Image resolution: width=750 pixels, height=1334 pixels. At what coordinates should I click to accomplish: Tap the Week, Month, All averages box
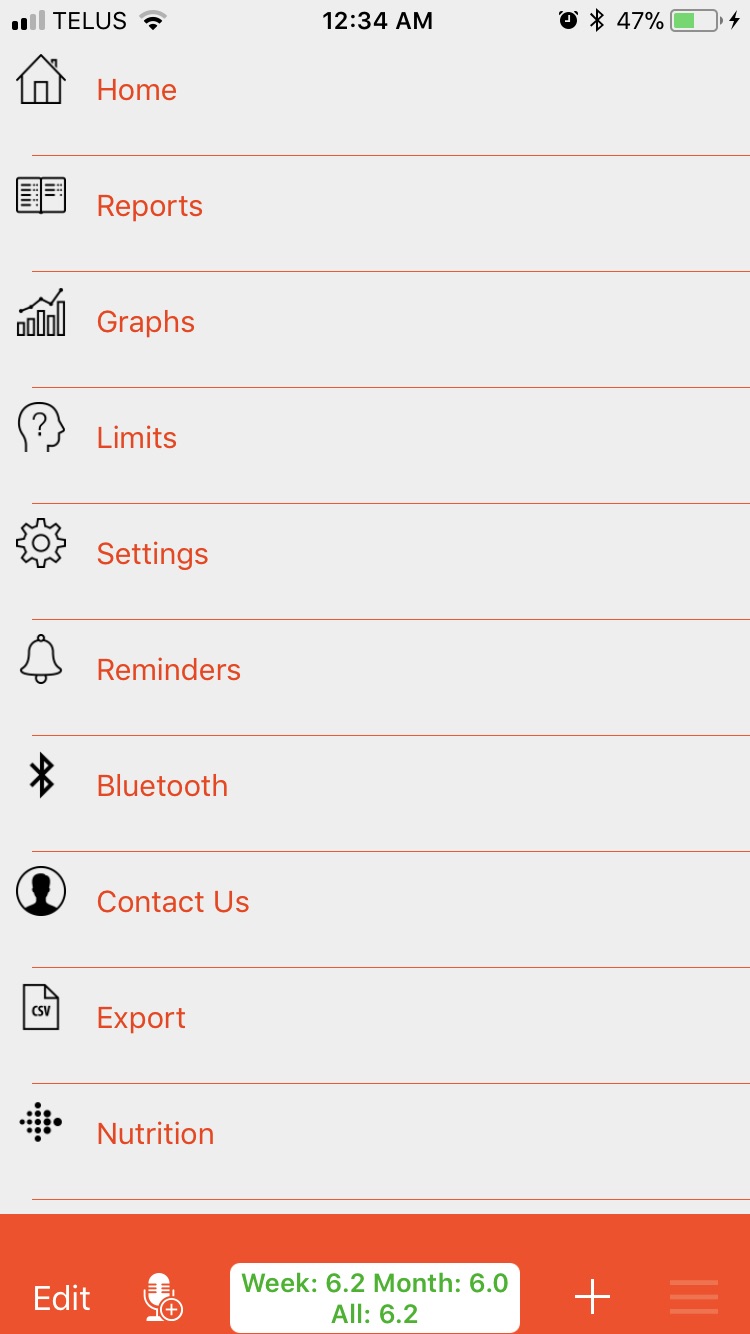pos(375,1297)
